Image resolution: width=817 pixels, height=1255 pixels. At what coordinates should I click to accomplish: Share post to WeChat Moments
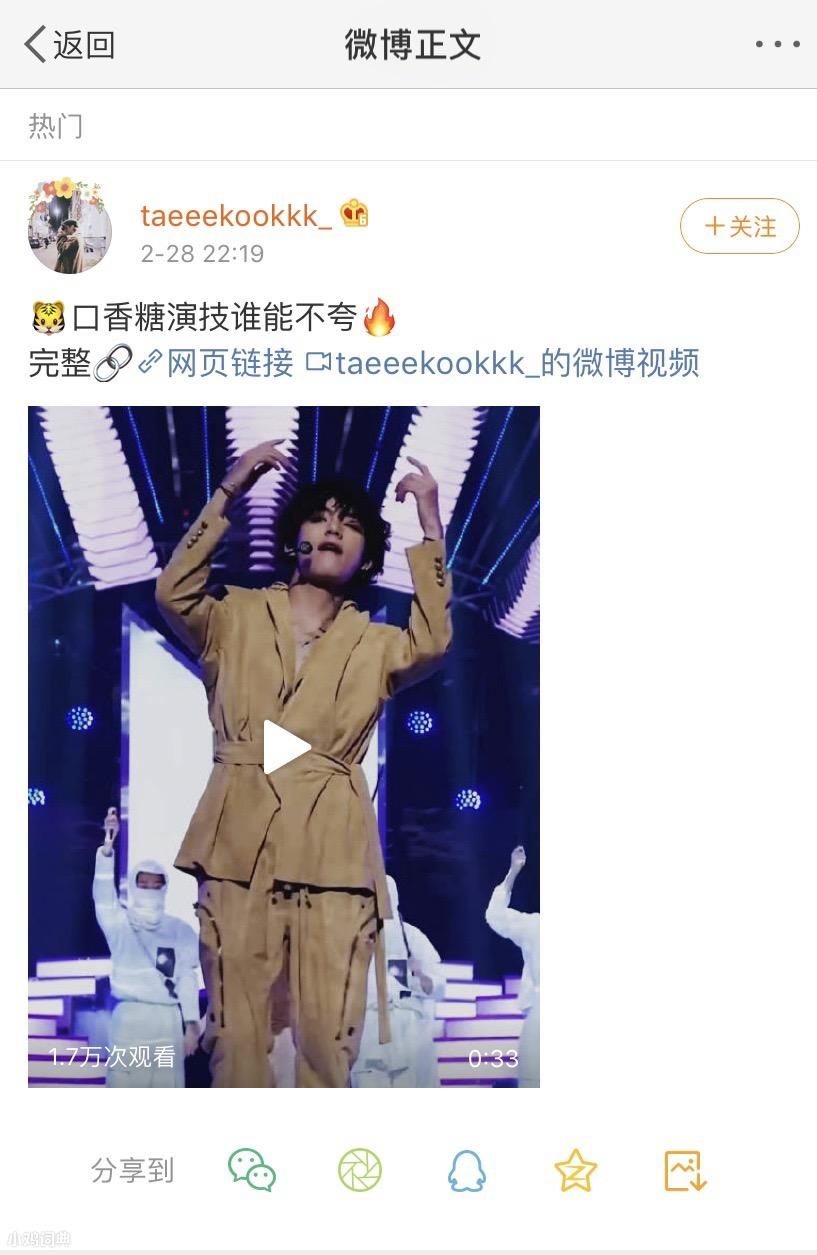coord(360,1170)
